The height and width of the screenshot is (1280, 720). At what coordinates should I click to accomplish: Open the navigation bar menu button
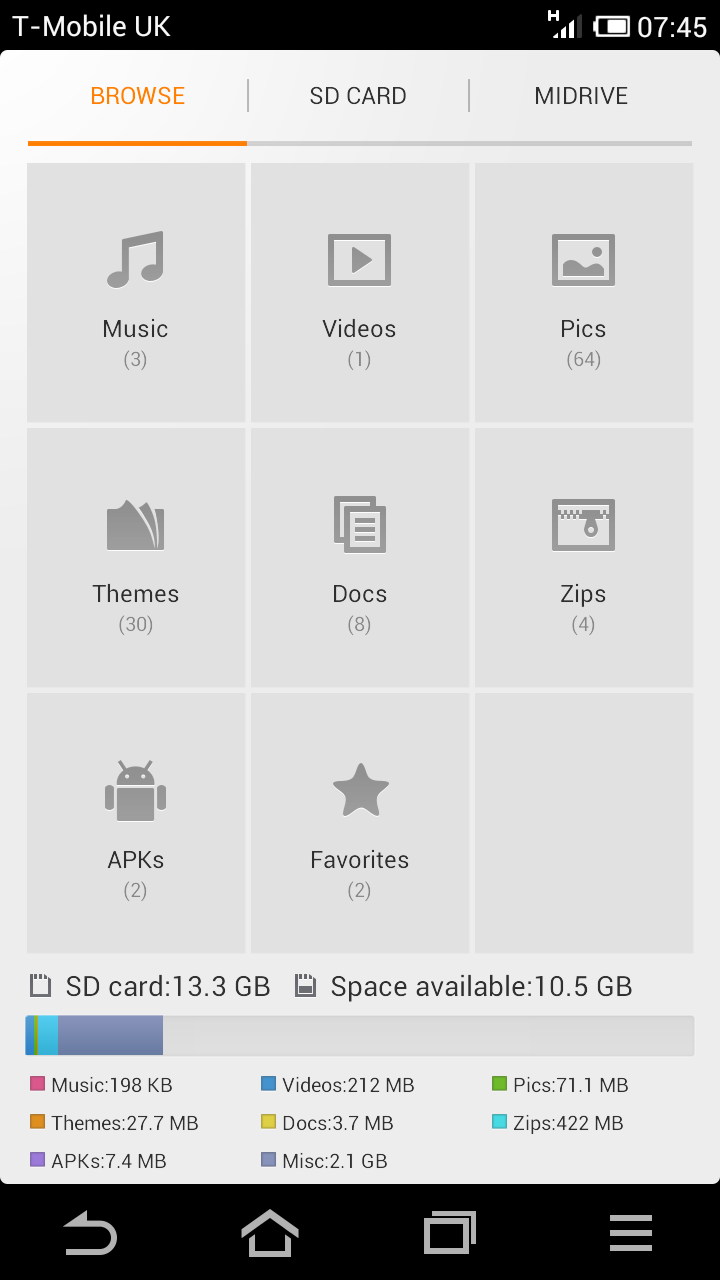tap(631, 1233)
